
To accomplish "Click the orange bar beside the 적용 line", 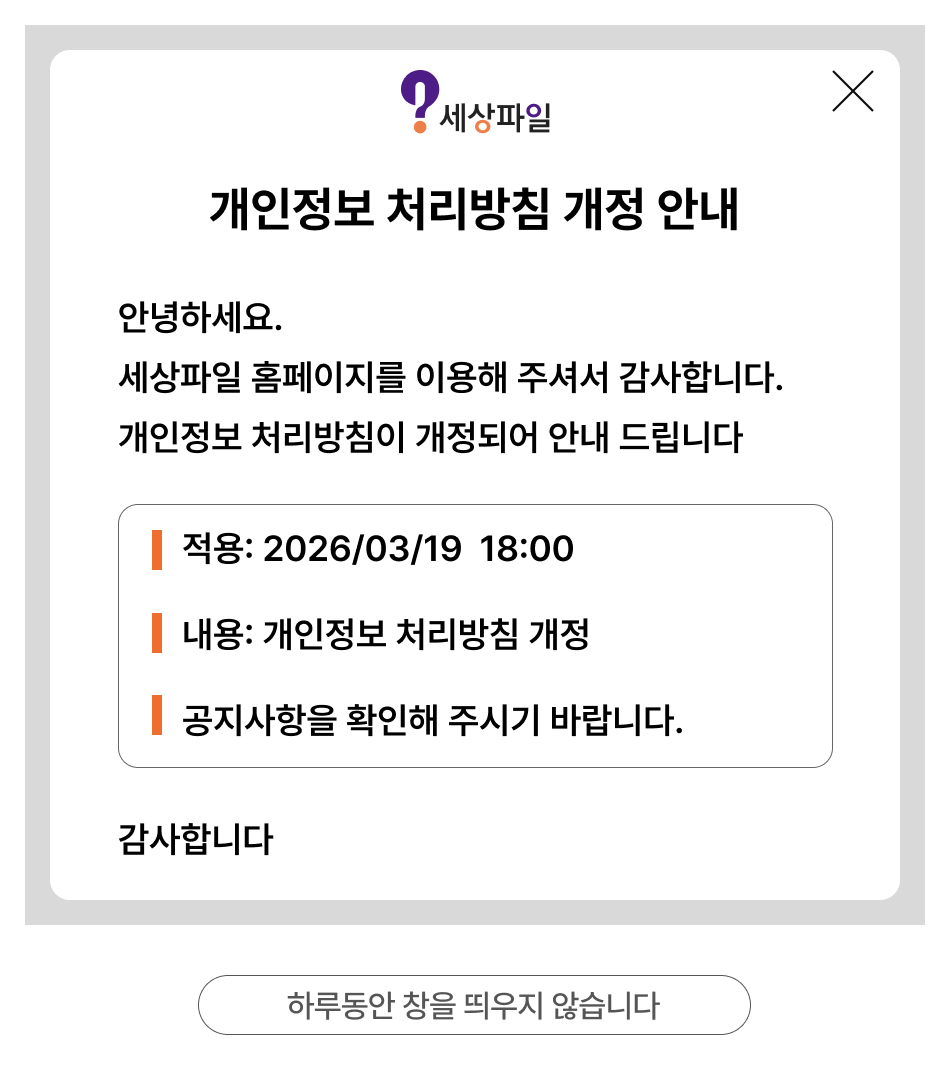I will point(159,549).
